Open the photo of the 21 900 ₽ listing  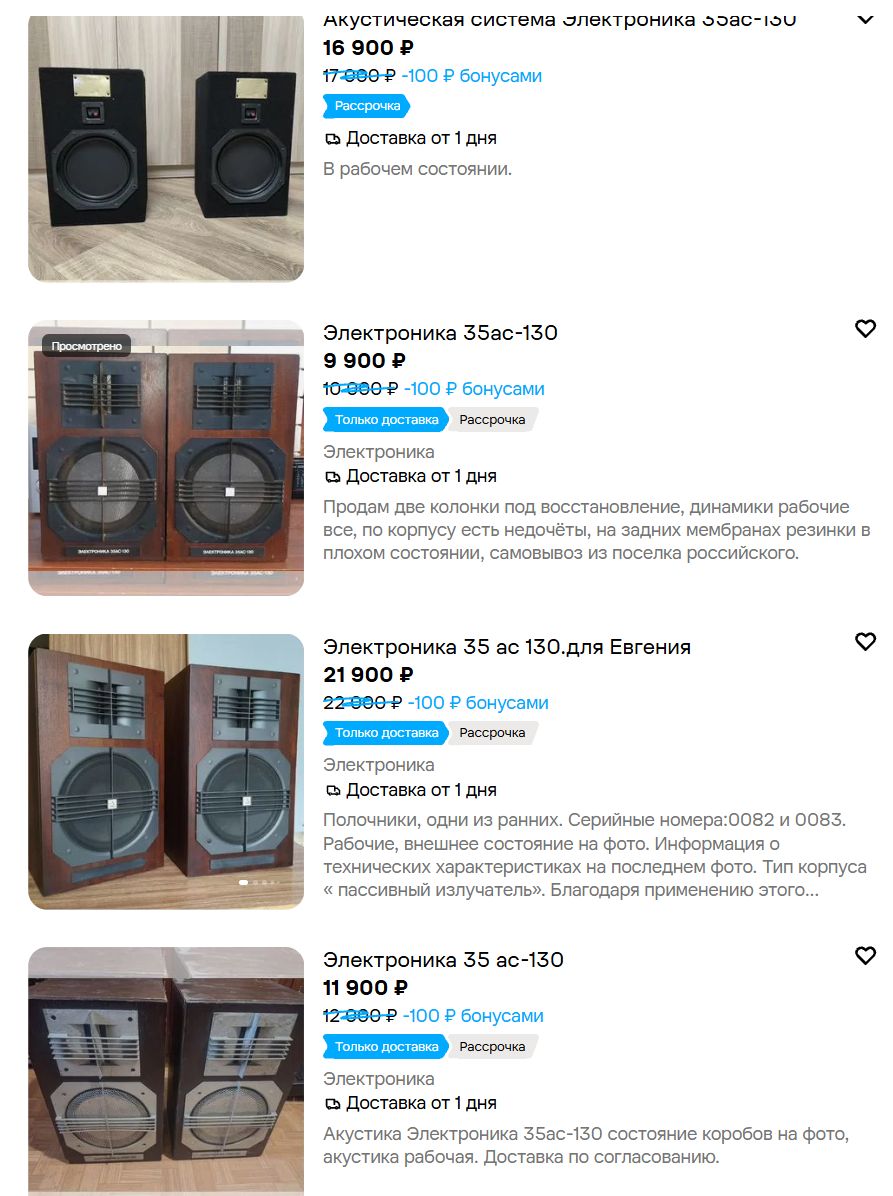[x=166, y=771]
